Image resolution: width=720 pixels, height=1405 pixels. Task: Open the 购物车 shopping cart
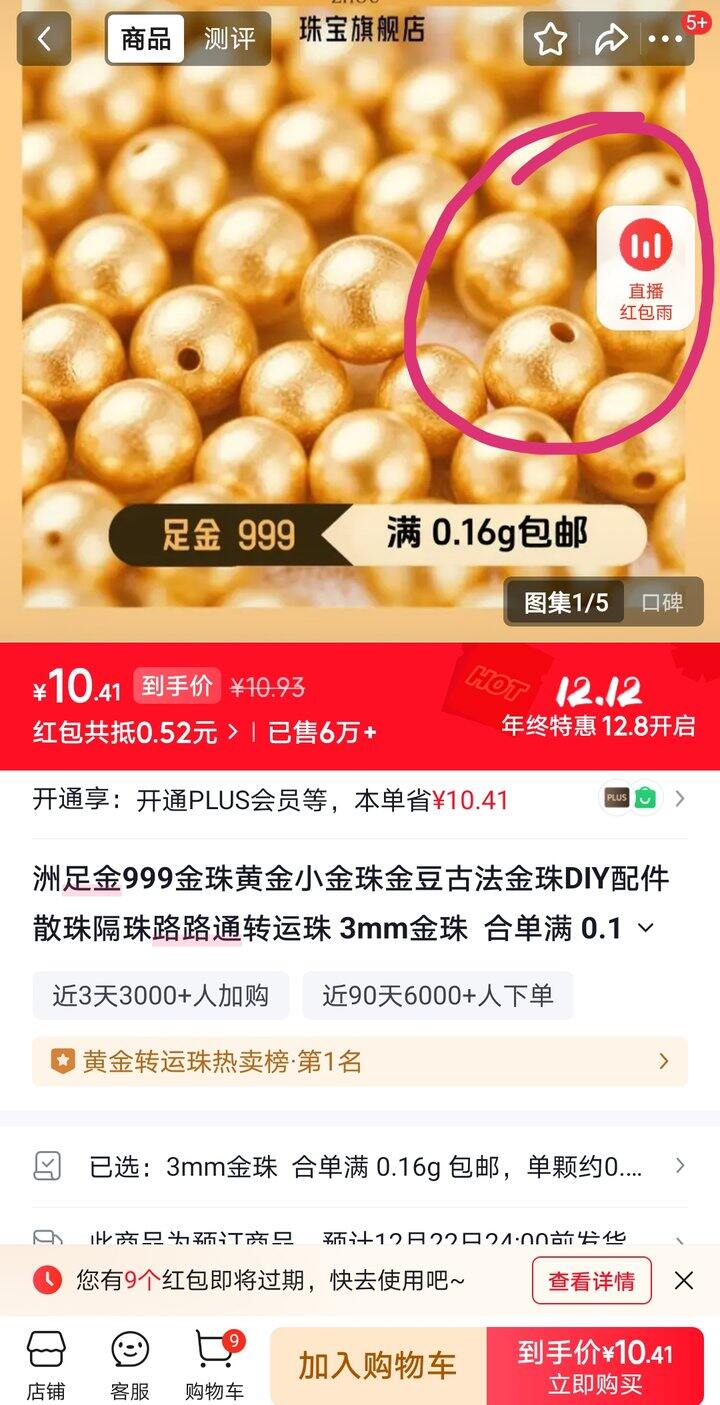tap(215, 1365)
